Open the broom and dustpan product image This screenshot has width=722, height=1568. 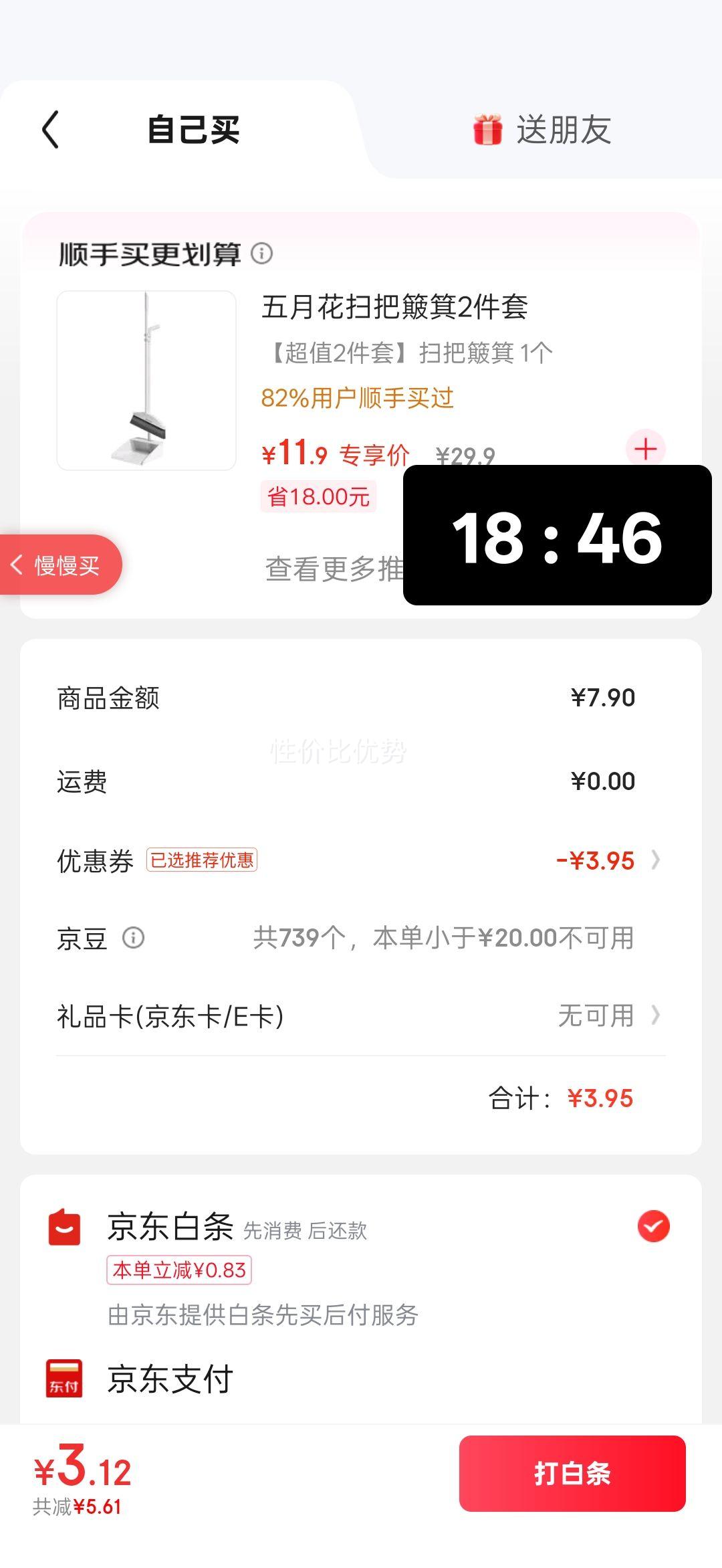[146, 380]
